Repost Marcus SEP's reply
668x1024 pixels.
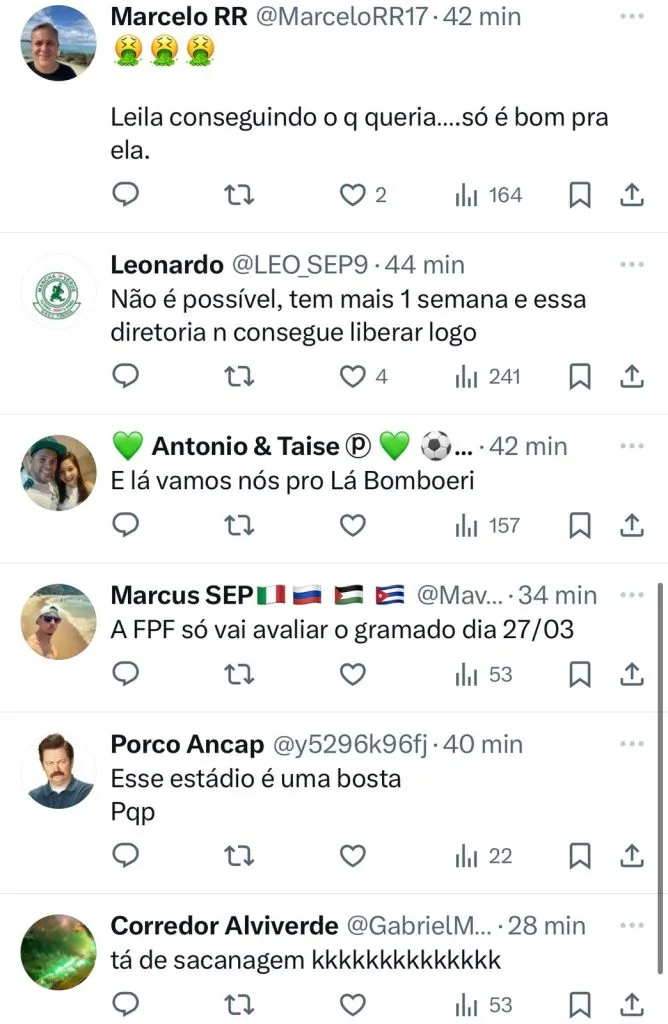[240, 675]
